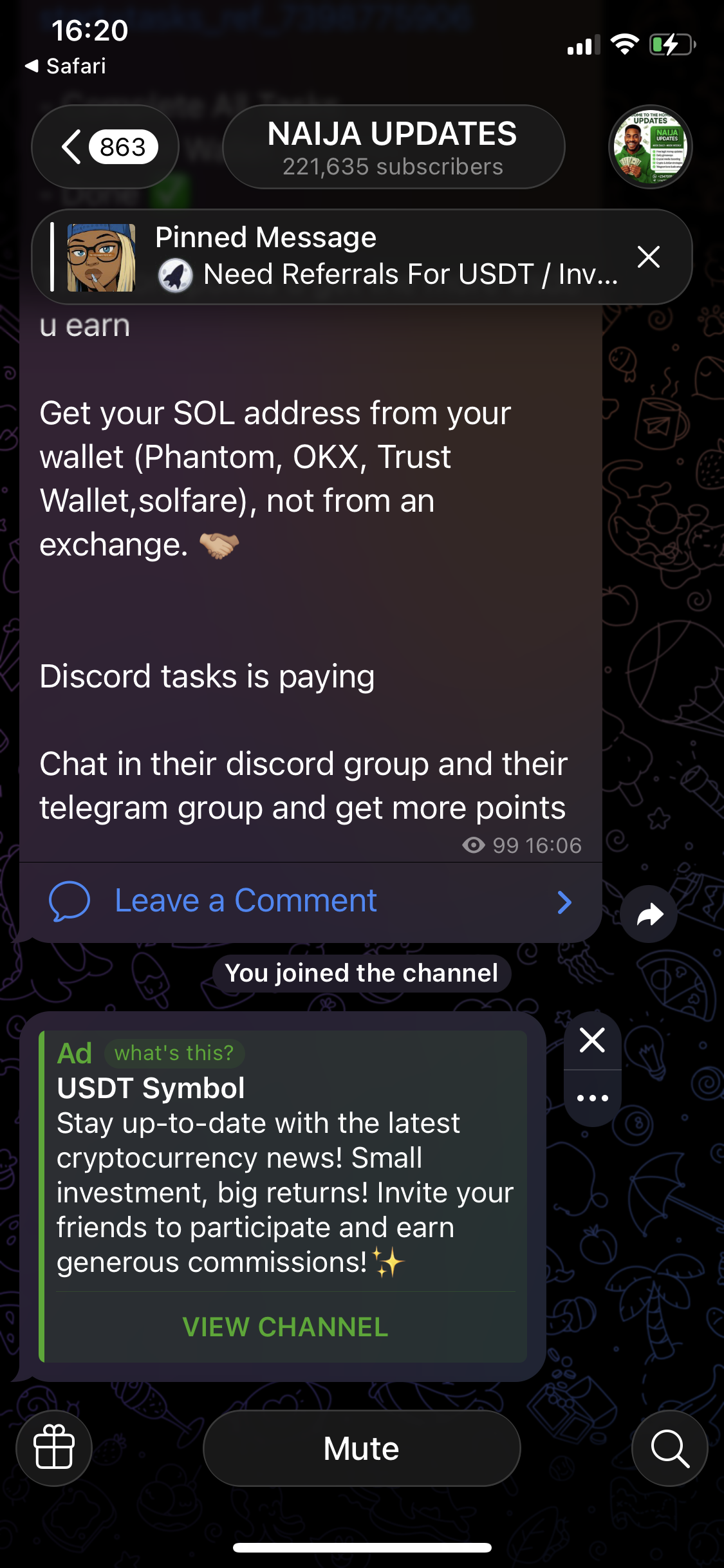
Task: Tap "what's this?" on the ad
Action: coord(174,1053)
